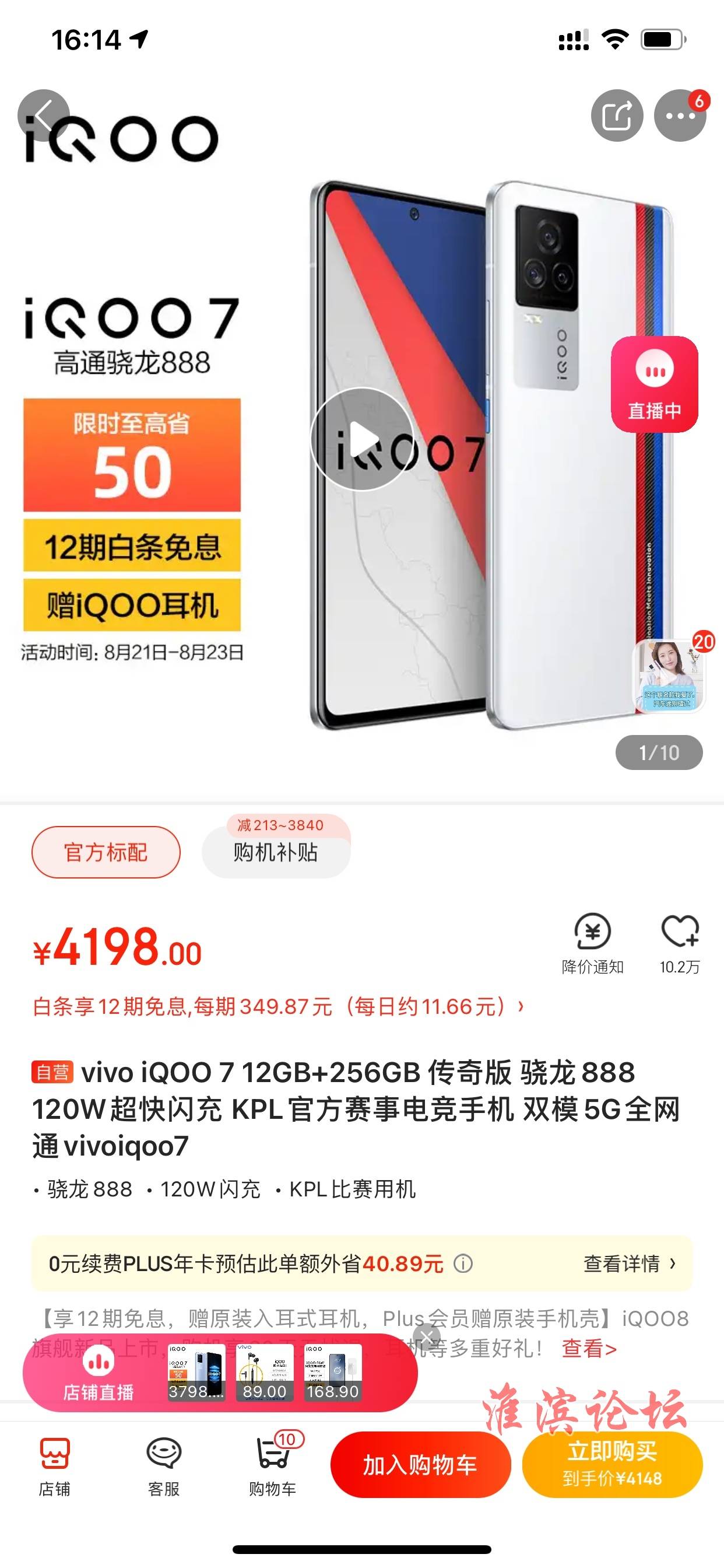Image resolution: width=724 pixels, height=1568 pixels.
Task: Open the 直播中 live stream badge
Action: (654, 384)
